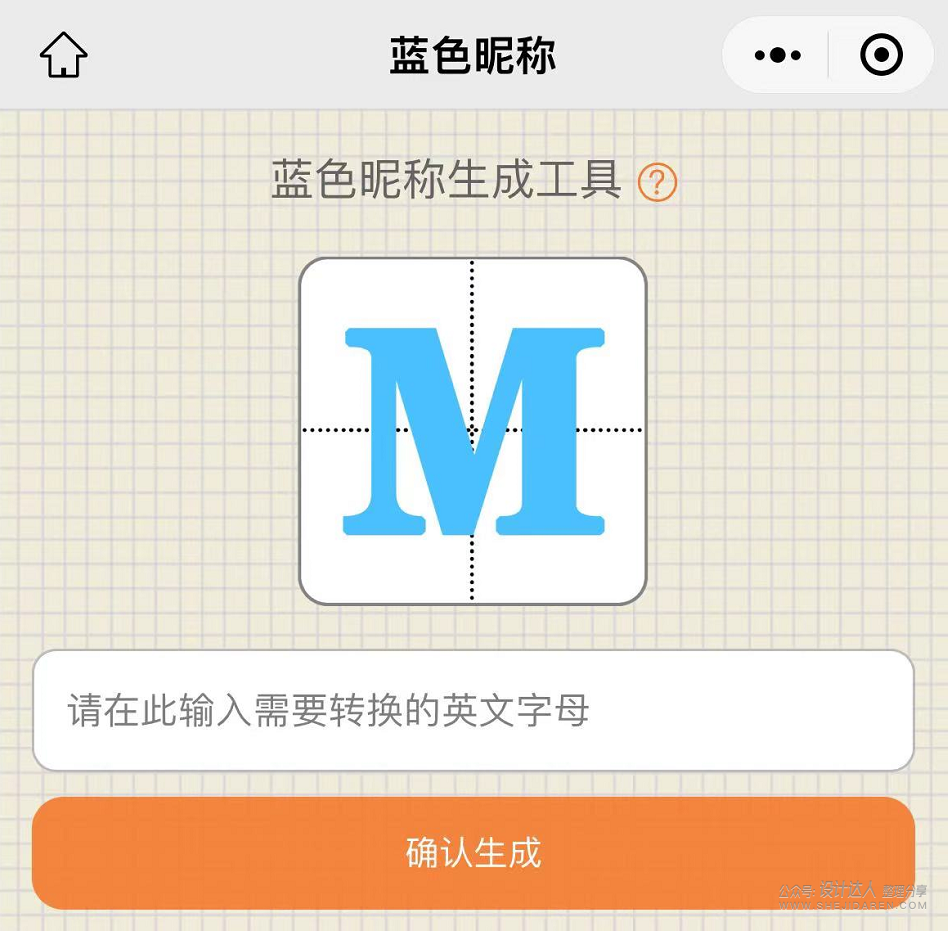948x931 pixels.
Task: Focus the English letters input field
Action: coord(473,711)
